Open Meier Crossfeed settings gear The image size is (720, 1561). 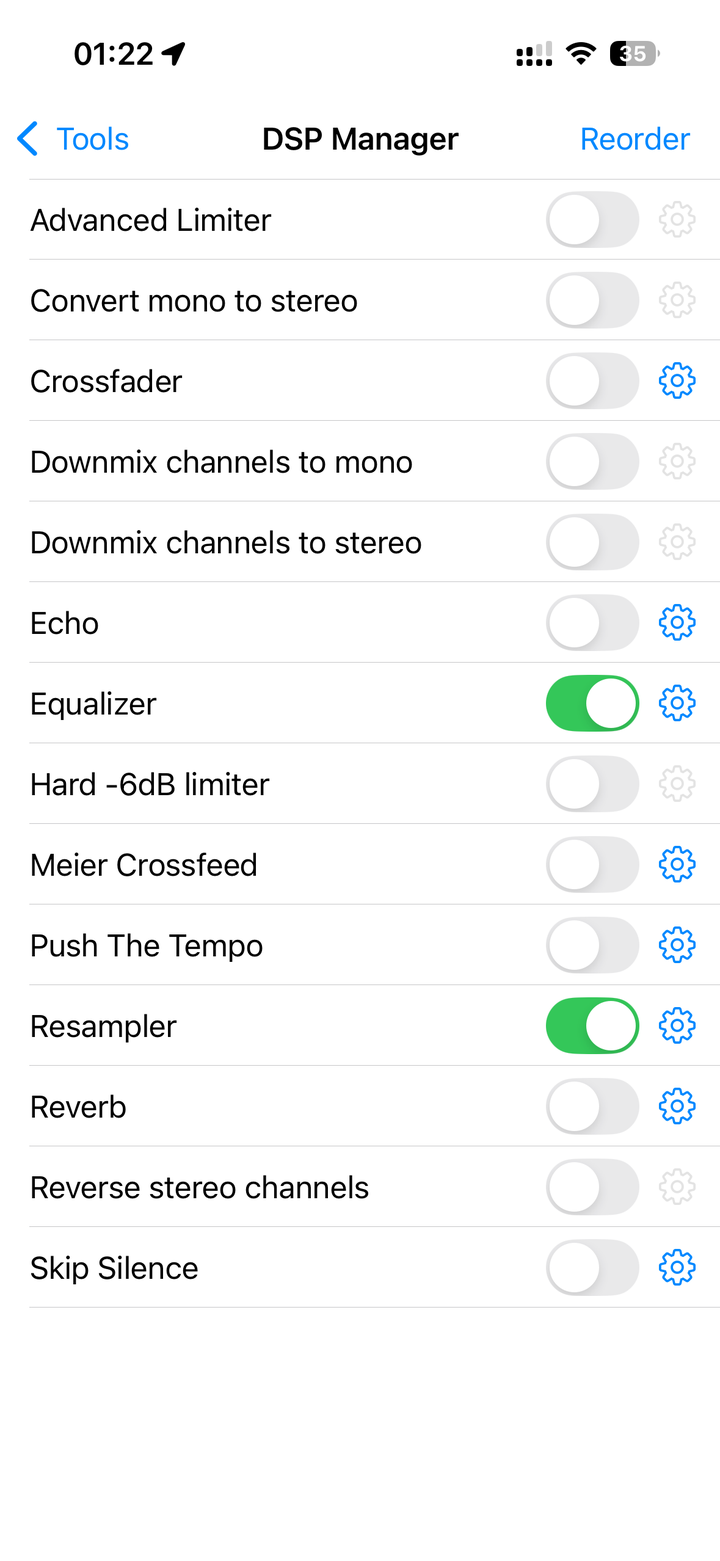click(677, 865)
